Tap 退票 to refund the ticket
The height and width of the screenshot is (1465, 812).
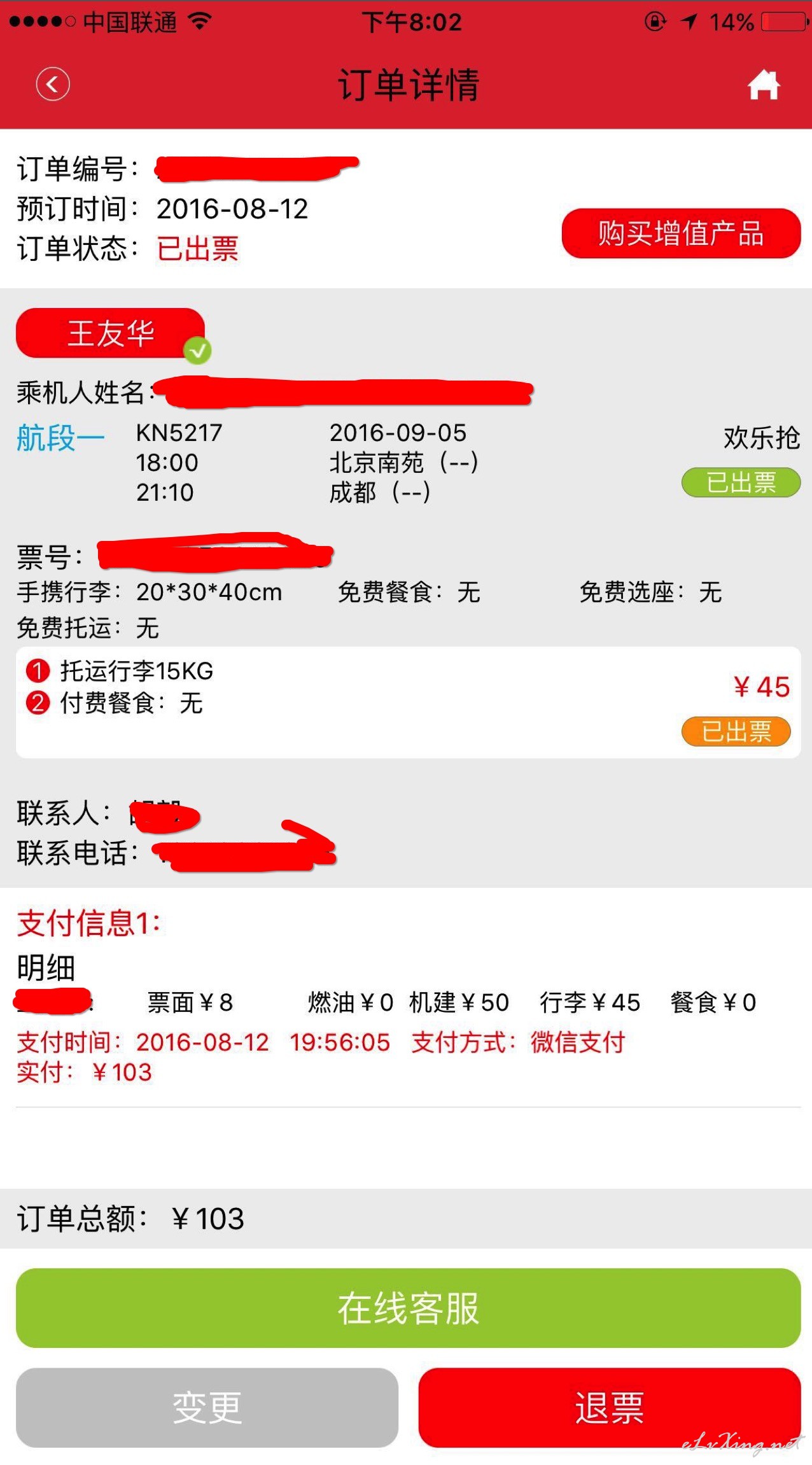click(x=609, y=1407)
